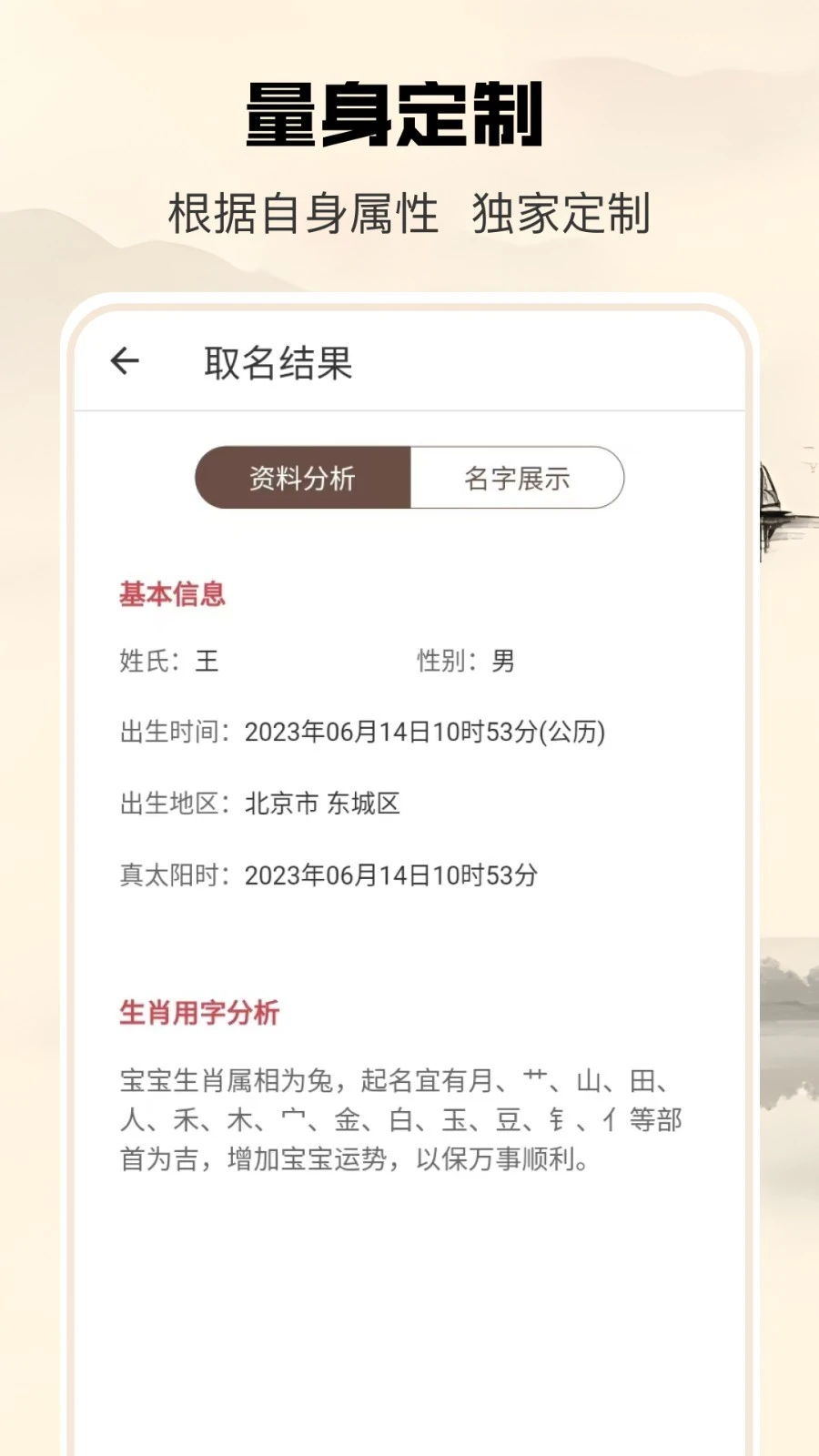Viewport: 819px width, 1456px height.
Task: Click the 生肖用字分析 section heading
Action: point(200,1013)
